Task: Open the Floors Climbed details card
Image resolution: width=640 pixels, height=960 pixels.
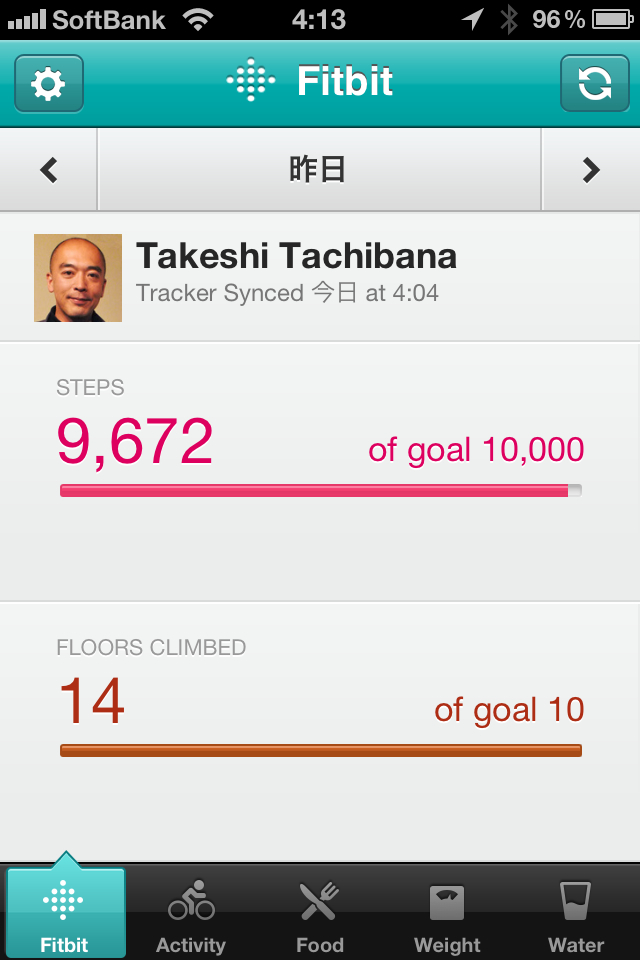Action: click(x=320, y=730)
